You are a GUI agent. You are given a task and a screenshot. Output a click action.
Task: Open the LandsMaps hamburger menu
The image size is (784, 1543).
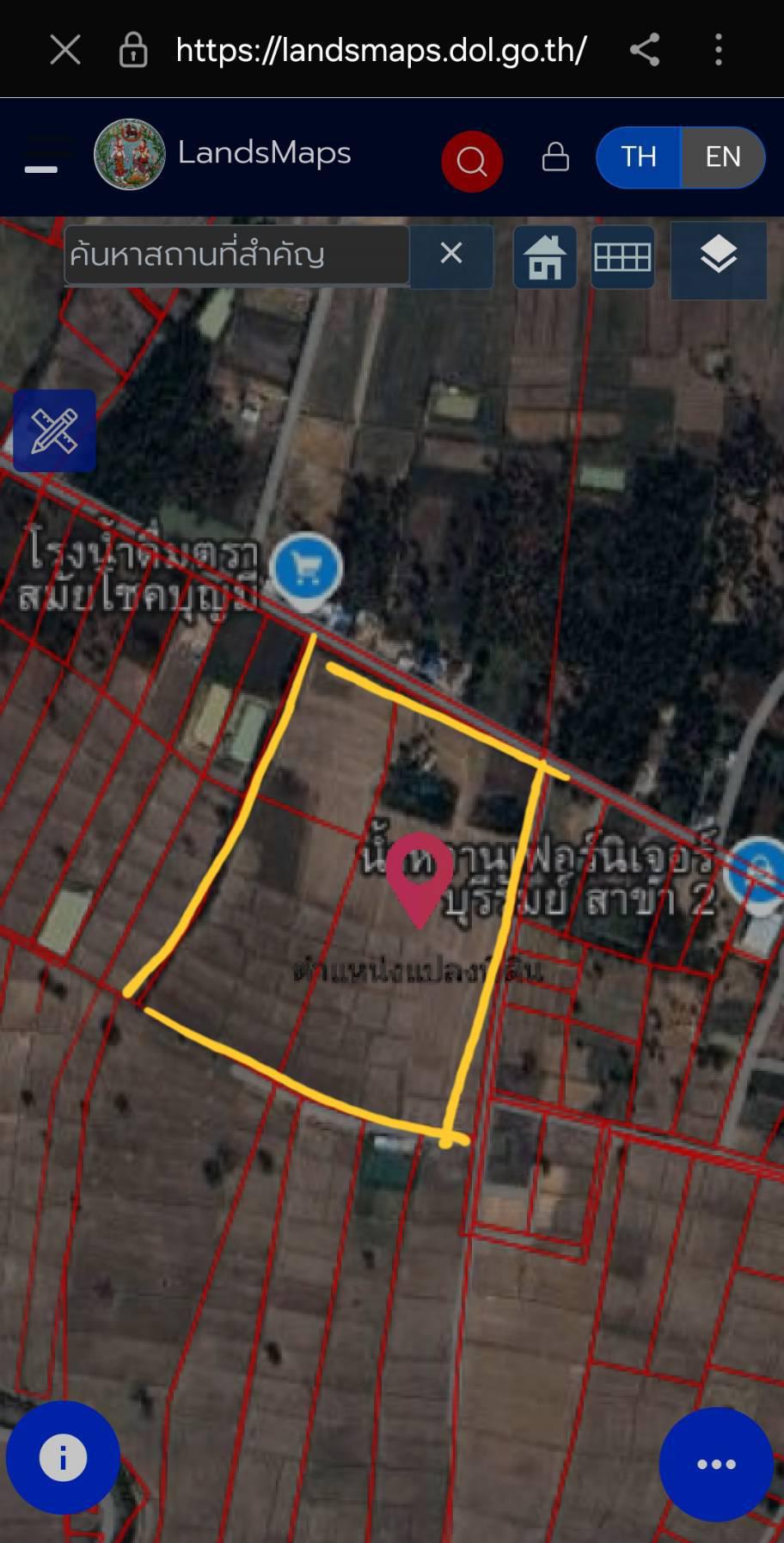(x=41, y=156)
